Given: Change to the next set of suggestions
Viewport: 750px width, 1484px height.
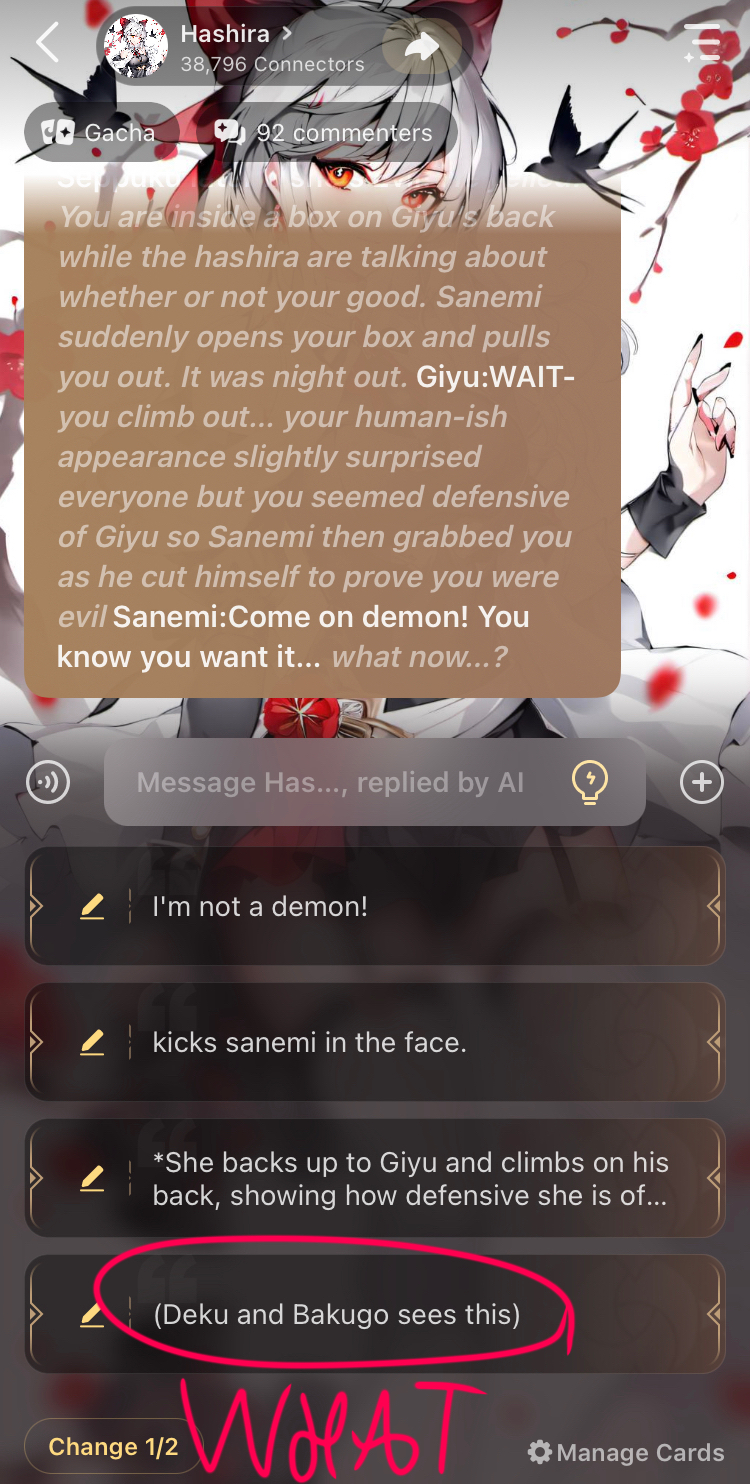Looking at the screenshot, I should point(112,1447).
